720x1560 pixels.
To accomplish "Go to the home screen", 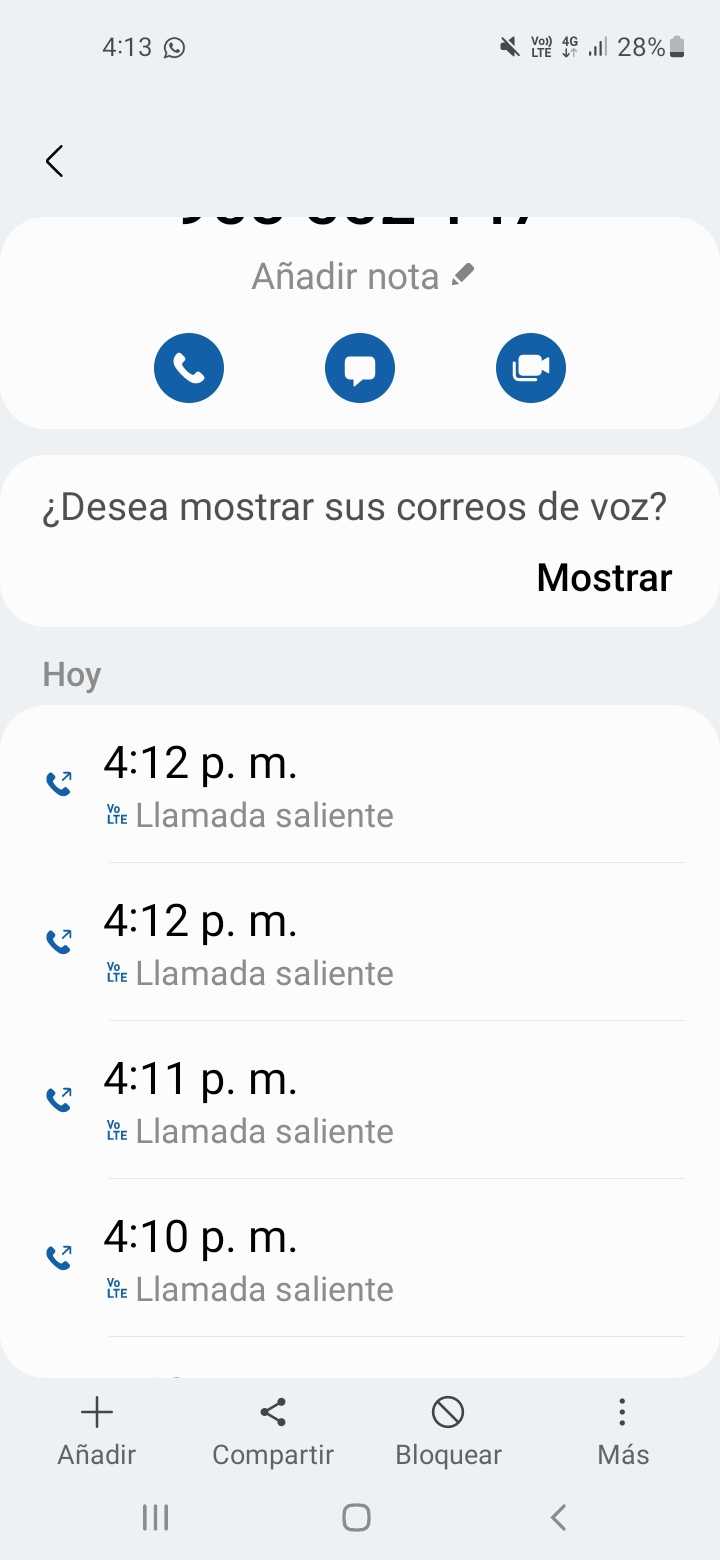I will point(357,1517).
